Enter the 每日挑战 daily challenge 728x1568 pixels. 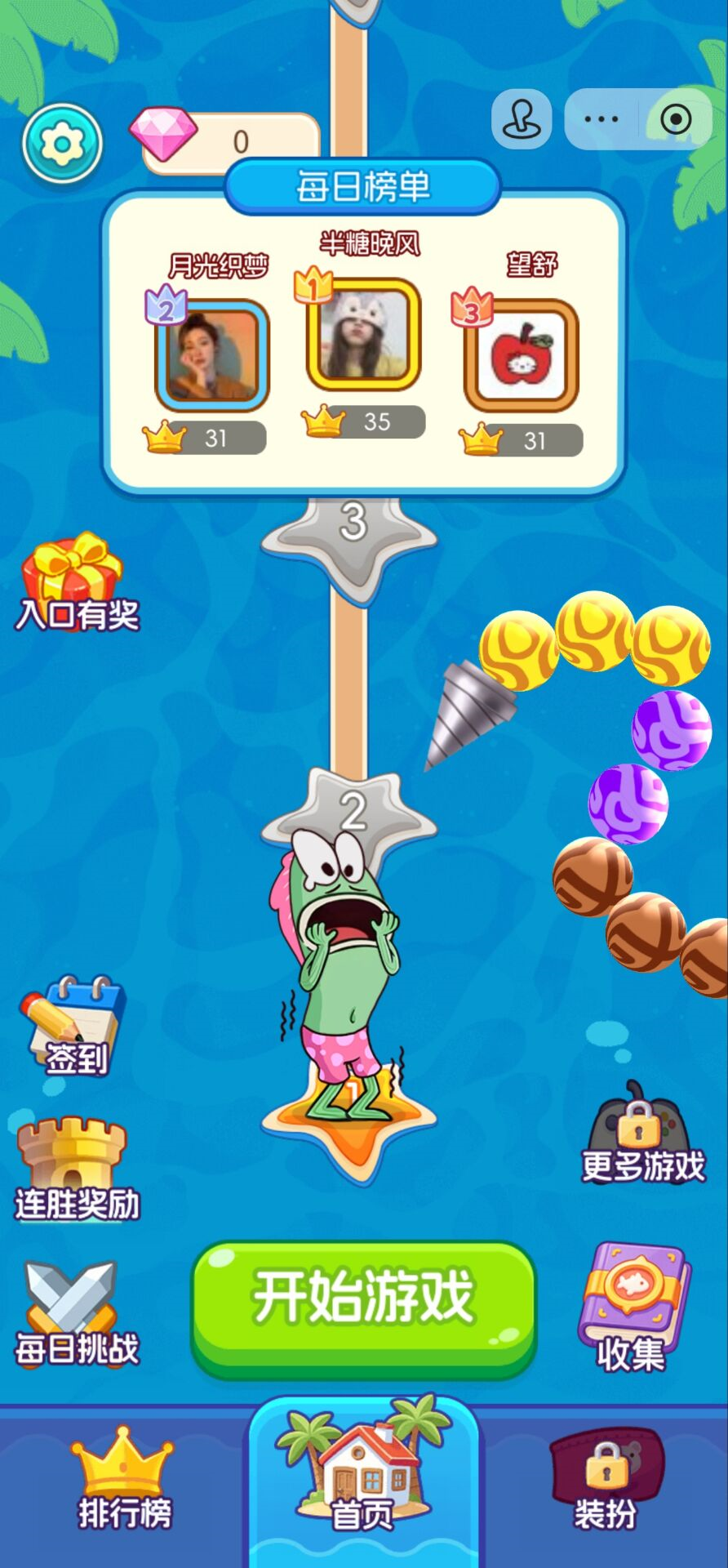coord(75,1313)
